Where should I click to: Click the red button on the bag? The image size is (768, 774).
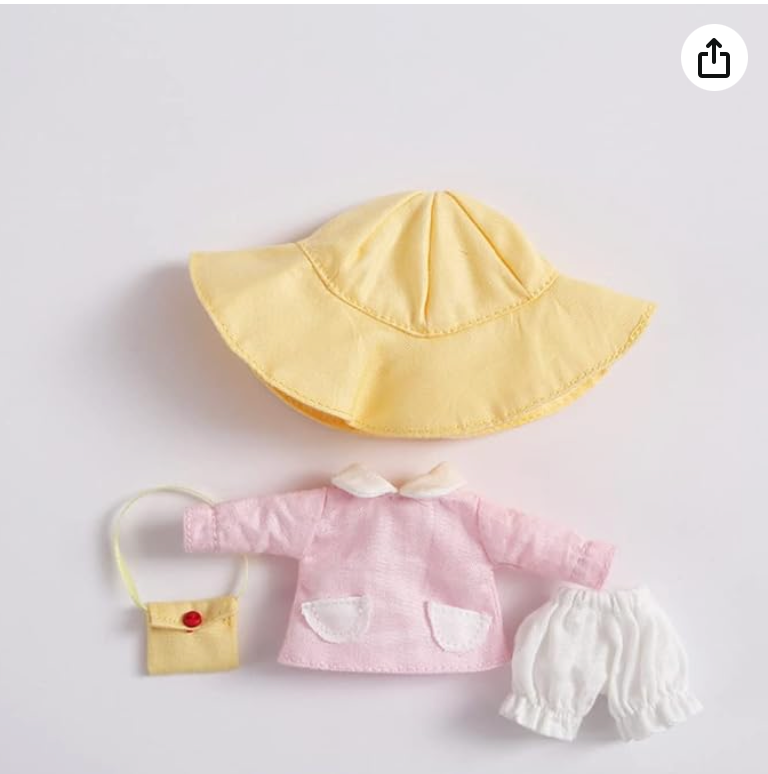pyautogui.click(x=192, y=617)
